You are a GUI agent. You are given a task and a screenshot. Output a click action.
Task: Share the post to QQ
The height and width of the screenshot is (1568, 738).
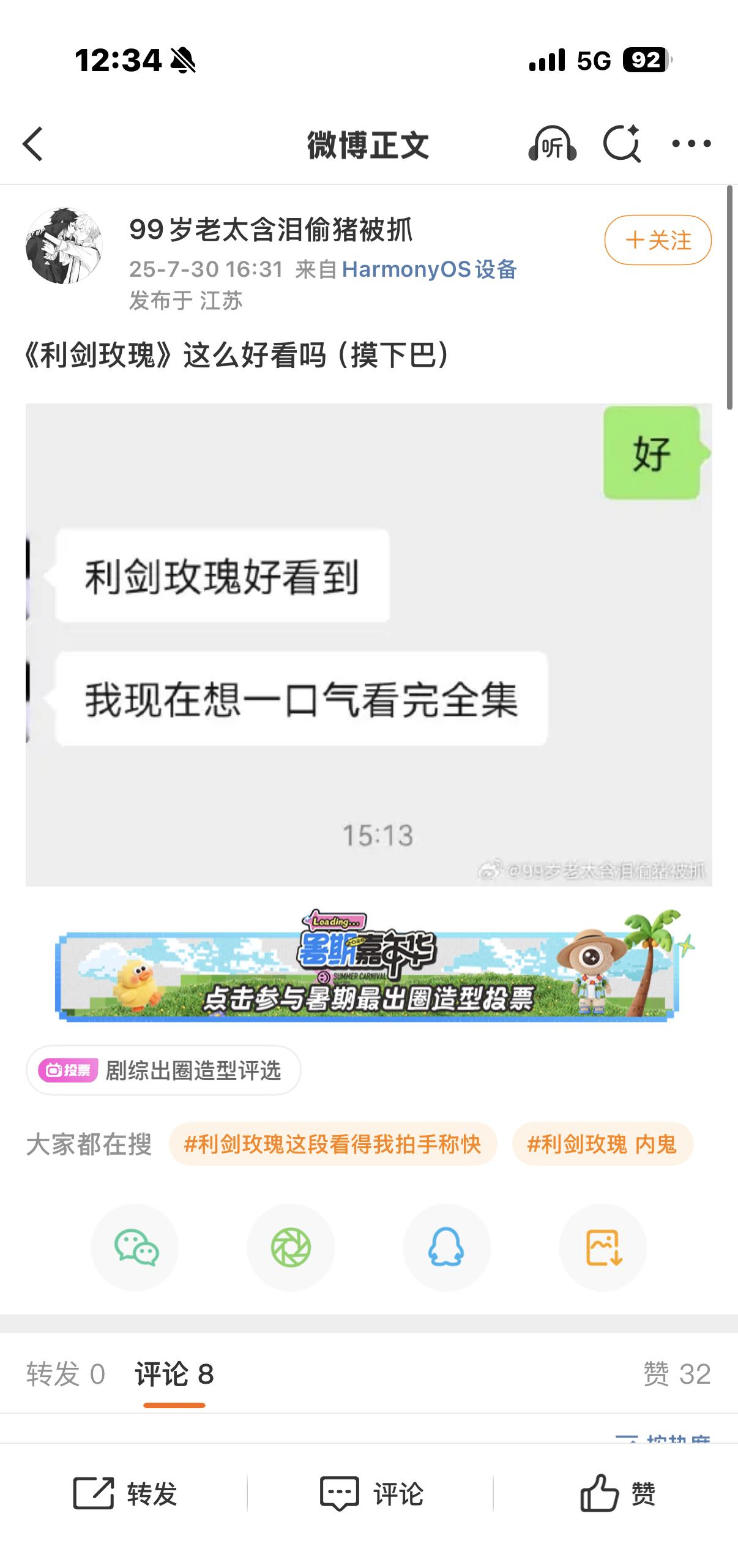tap(446, 1248)
